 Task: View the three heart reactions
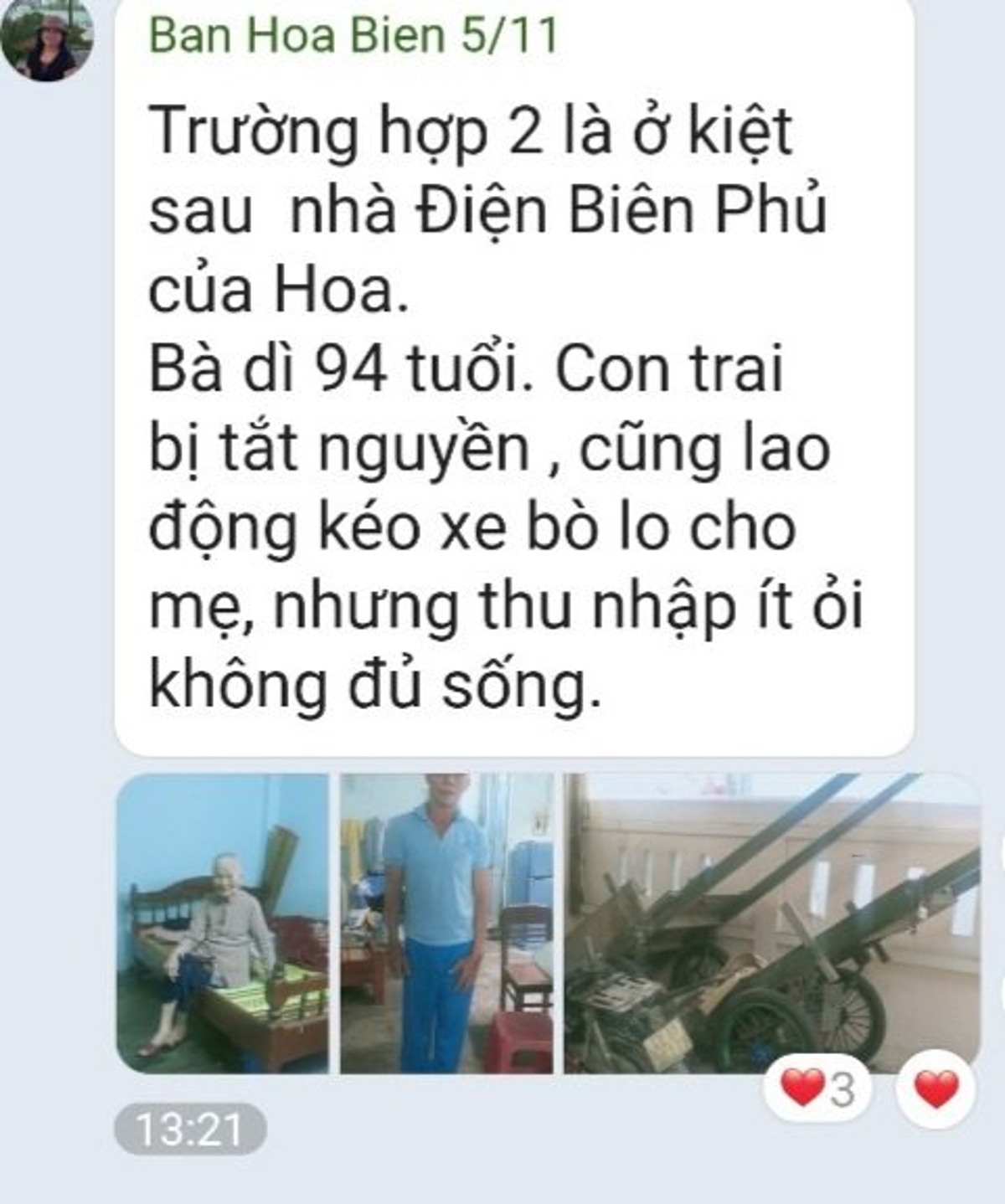(x=817, y=1089)
